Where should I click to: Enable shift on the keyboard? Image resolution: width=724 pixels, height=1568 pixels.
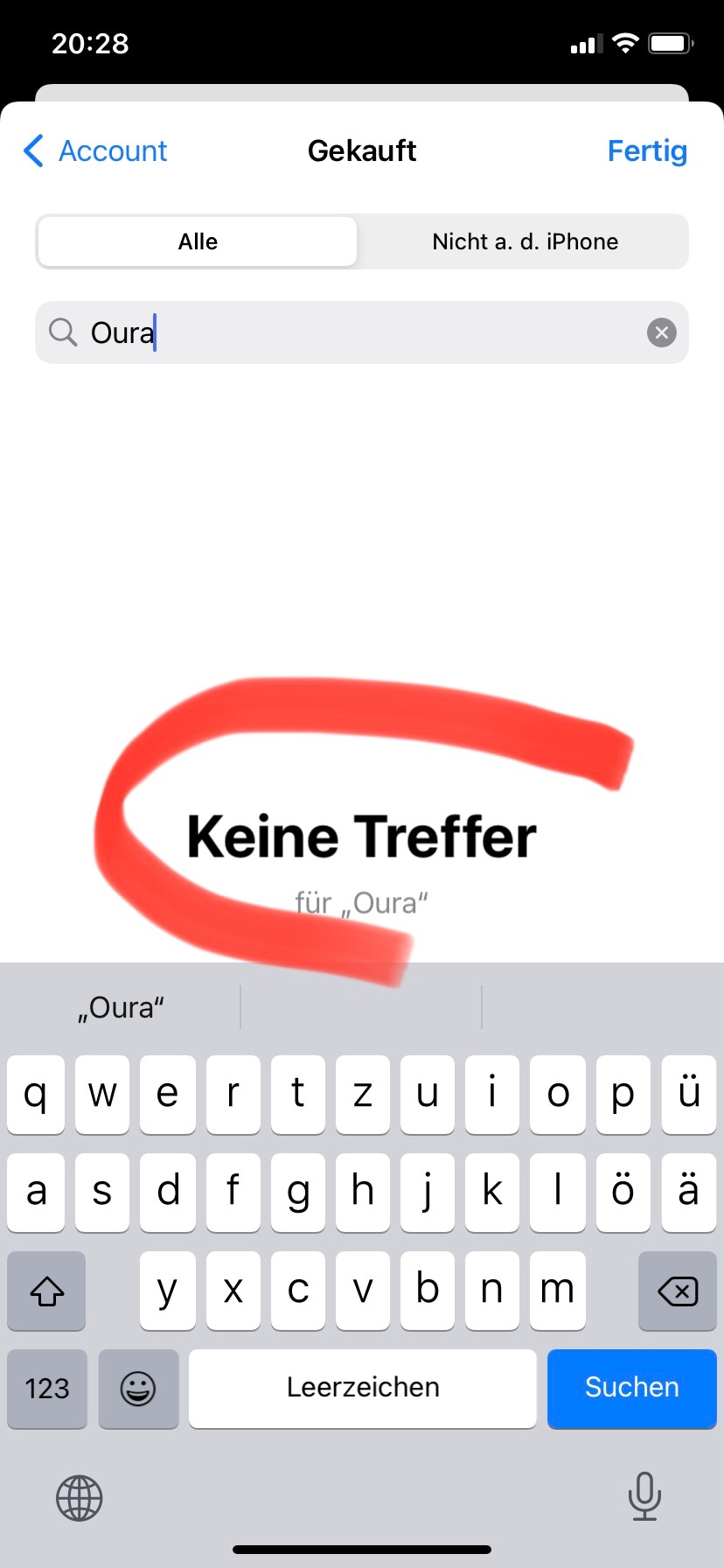[47, 1291]
